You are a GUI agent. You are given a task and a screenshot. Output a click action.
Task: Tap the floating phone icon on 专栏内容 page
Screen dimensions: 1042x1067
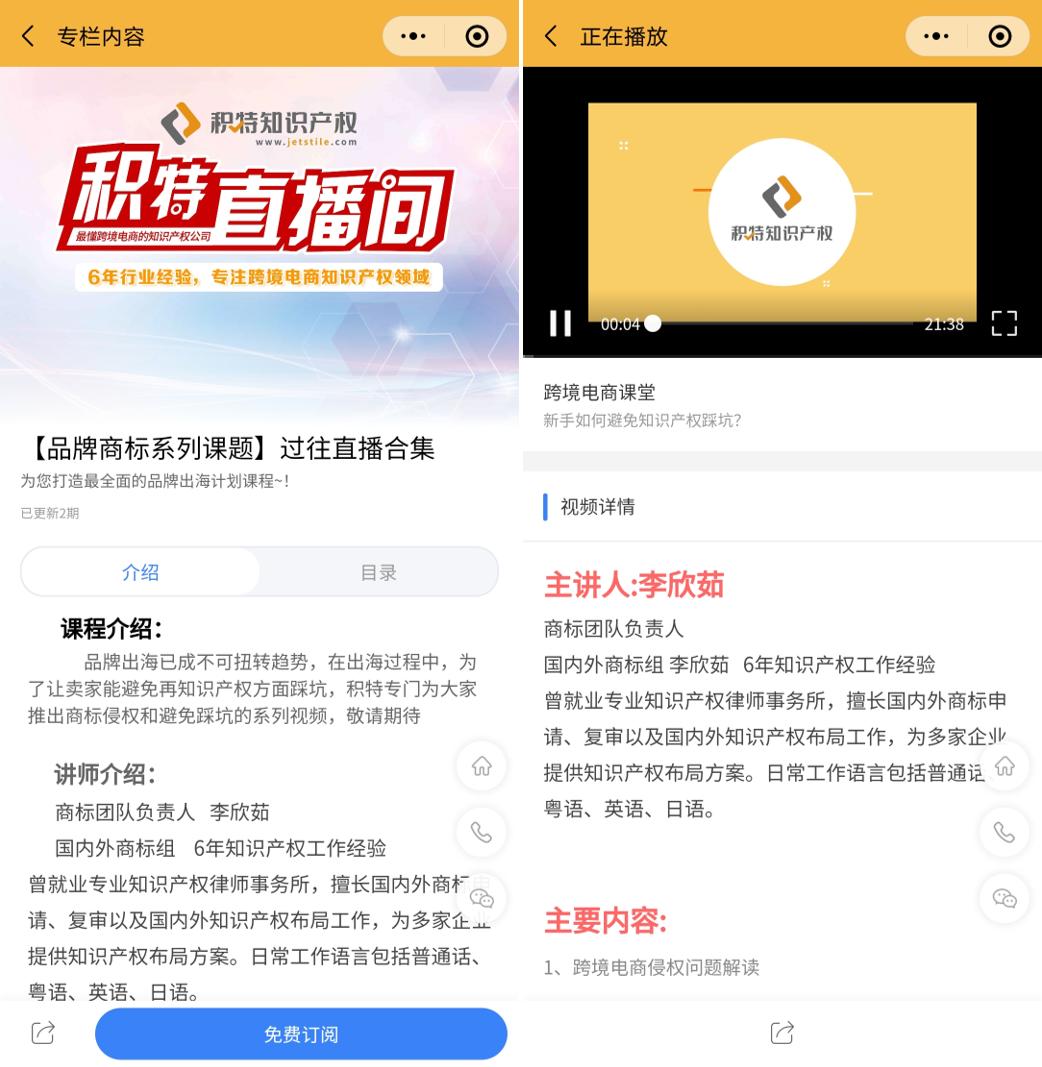481,832
